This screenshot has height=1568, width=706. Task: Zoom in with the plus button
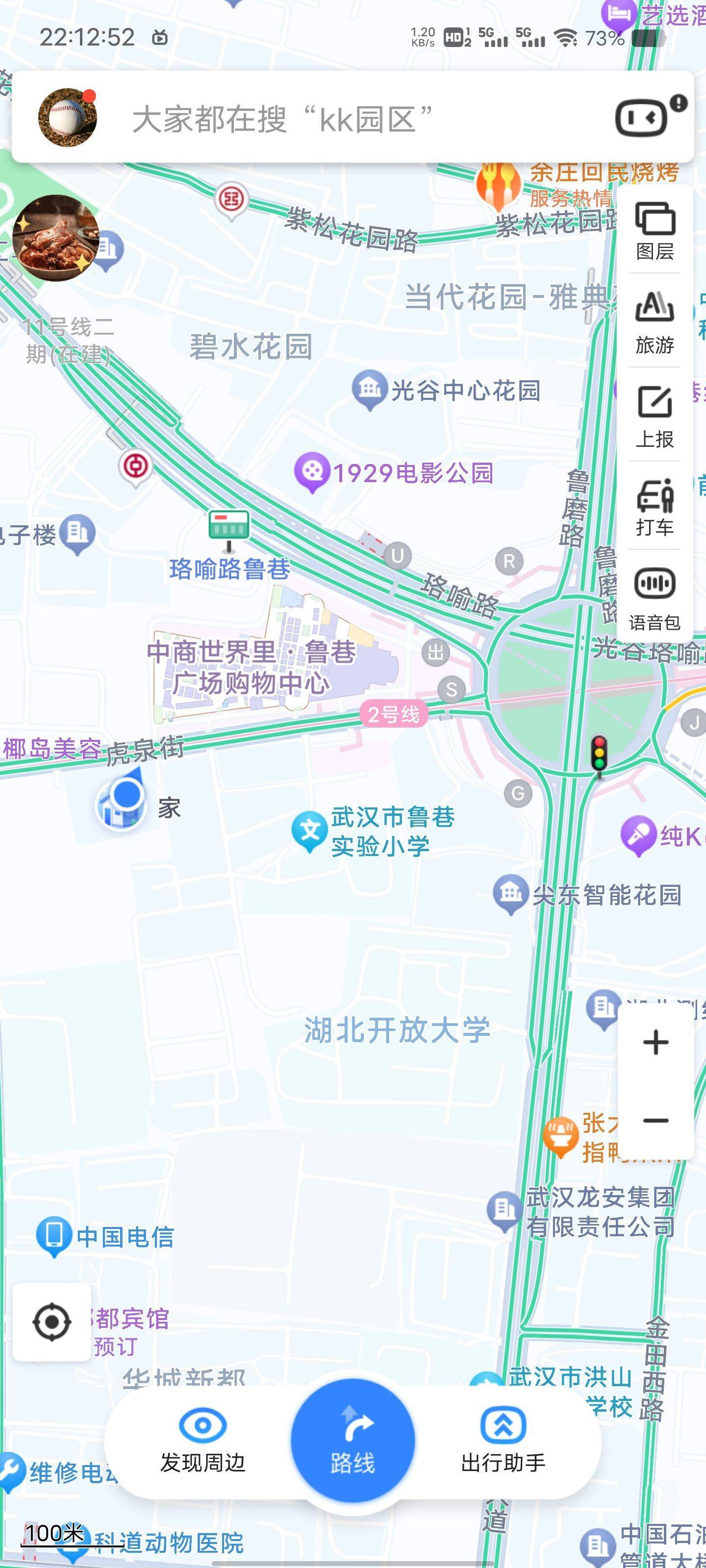pyautogui.click(x=656, y=1042)
